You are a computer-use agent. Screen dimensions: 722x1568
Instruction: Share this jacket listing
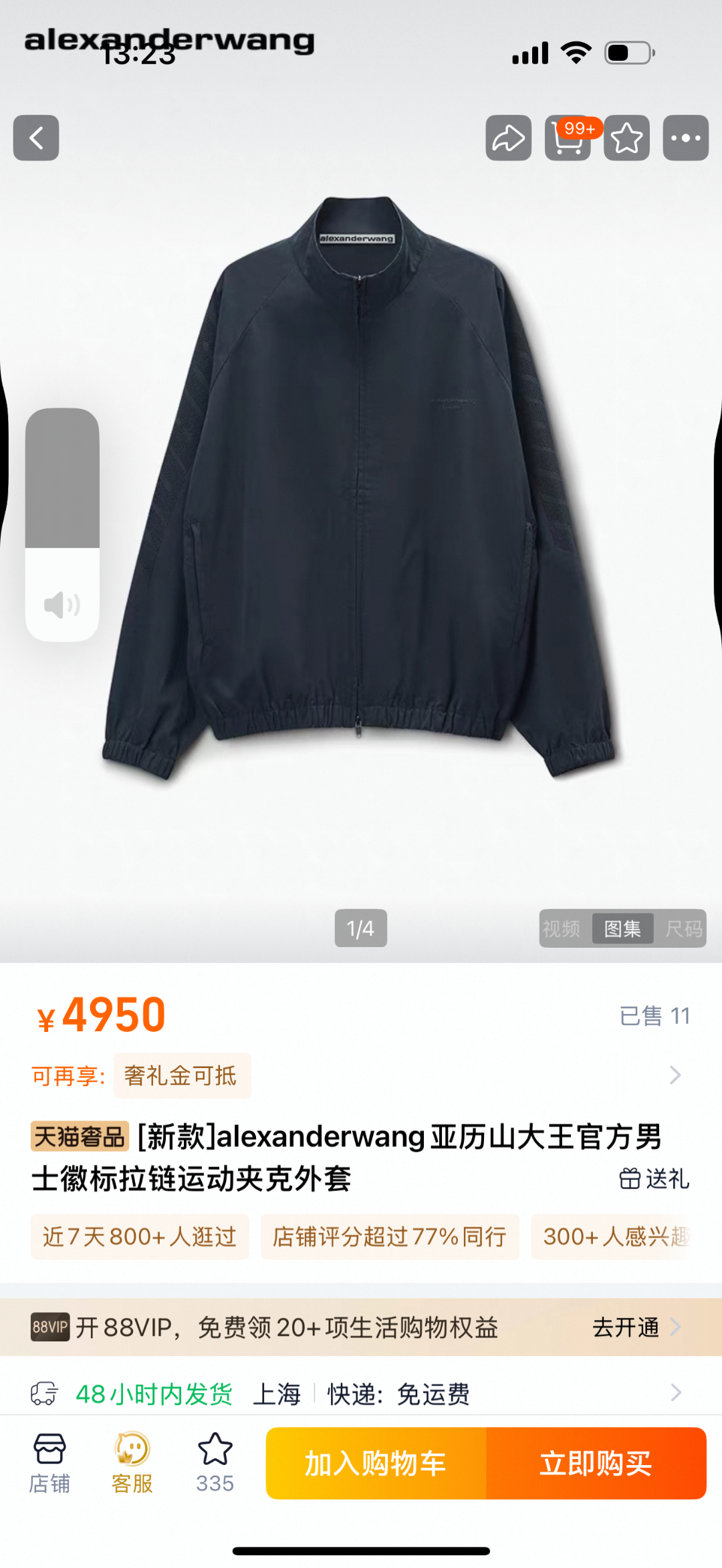pyautogui.click(x=508, y=138)
